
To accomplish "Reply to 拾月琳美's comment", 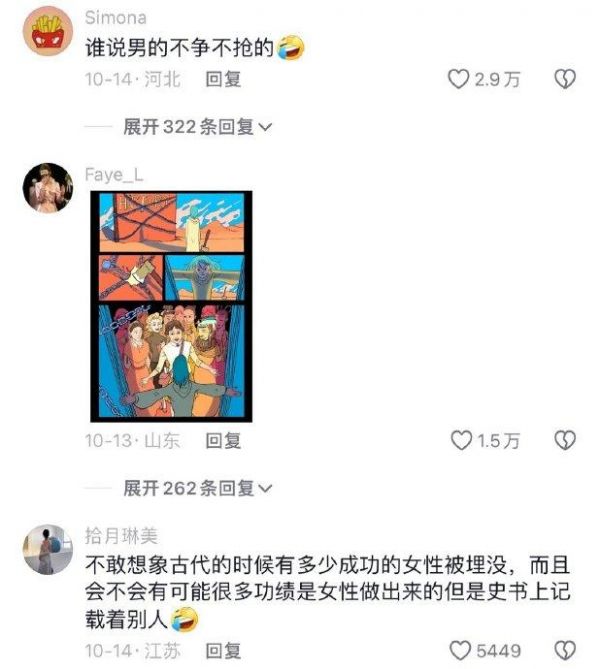I will click(223, 651).
